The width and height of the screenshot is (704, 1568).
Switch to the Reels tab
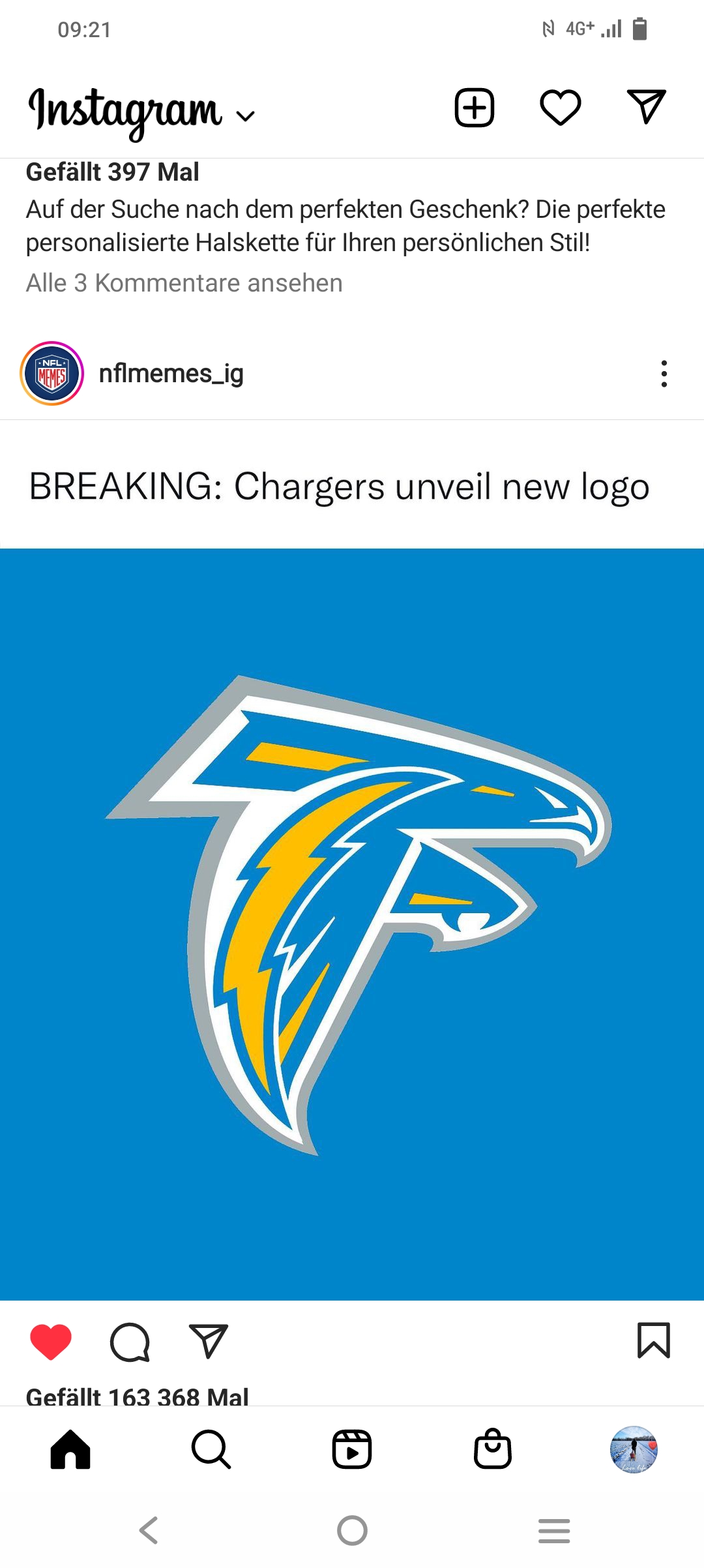click(352, 1449)
